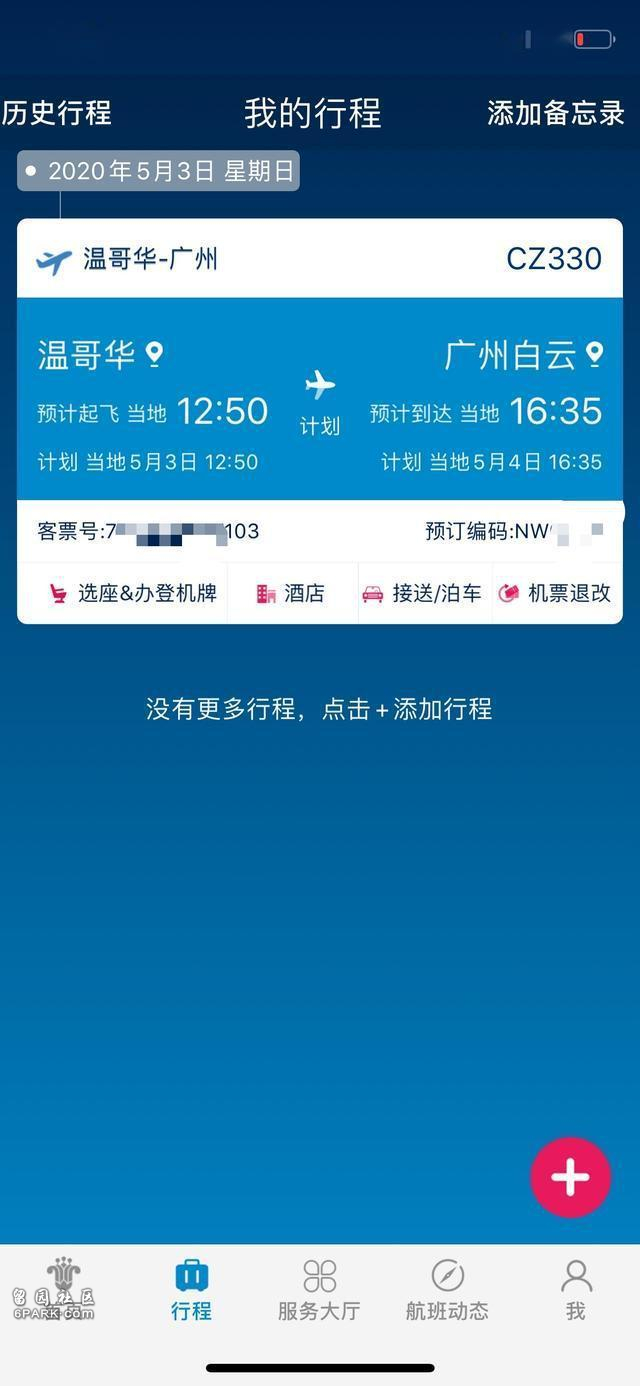This screenshot has width=640, height=1386.
Task: Switch to the home tab with airline logo
Action: pos(63,1288)
